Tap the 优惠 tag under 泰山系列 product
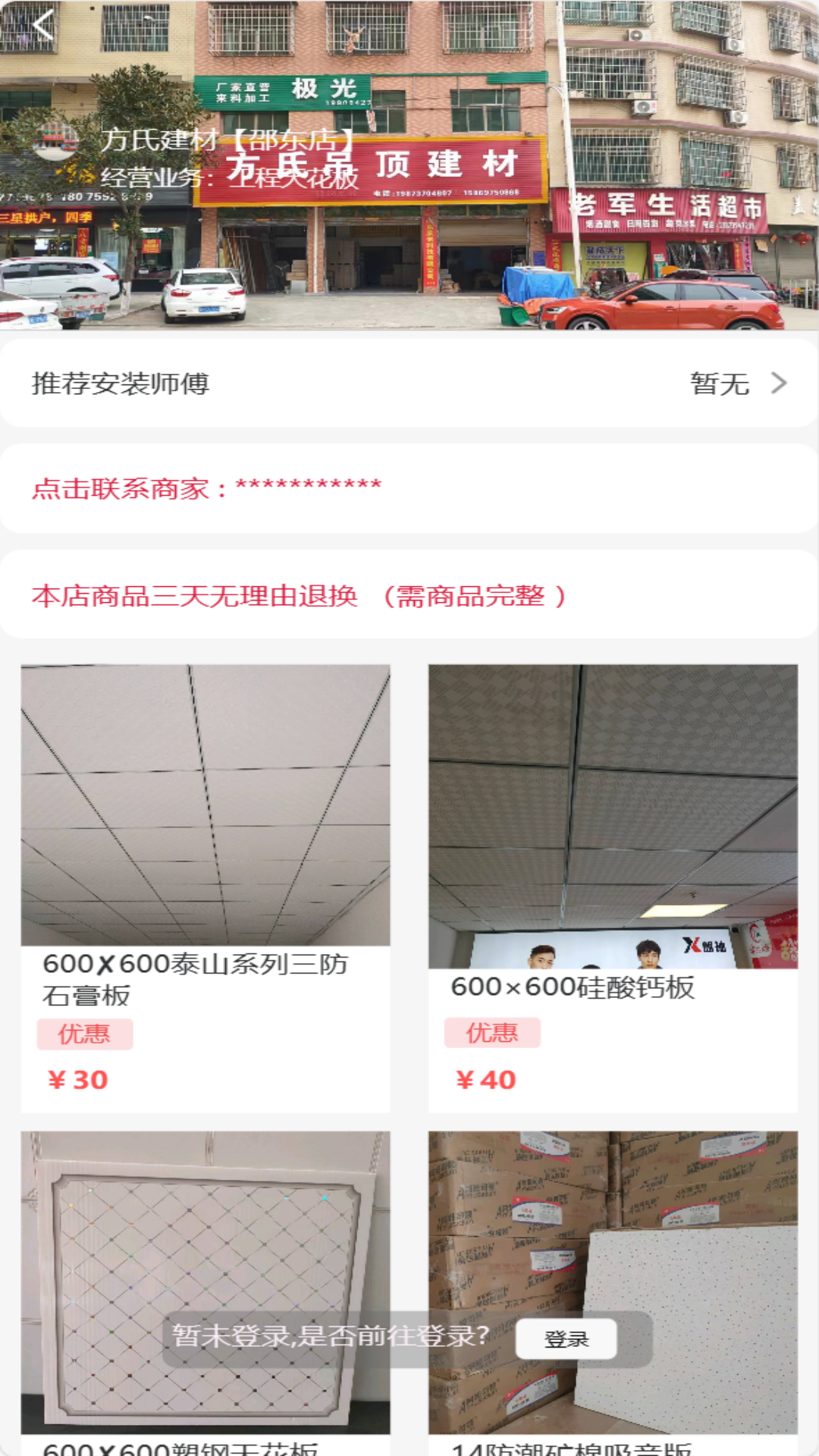The image size is (819, 1456). [x=84, y=1033]
